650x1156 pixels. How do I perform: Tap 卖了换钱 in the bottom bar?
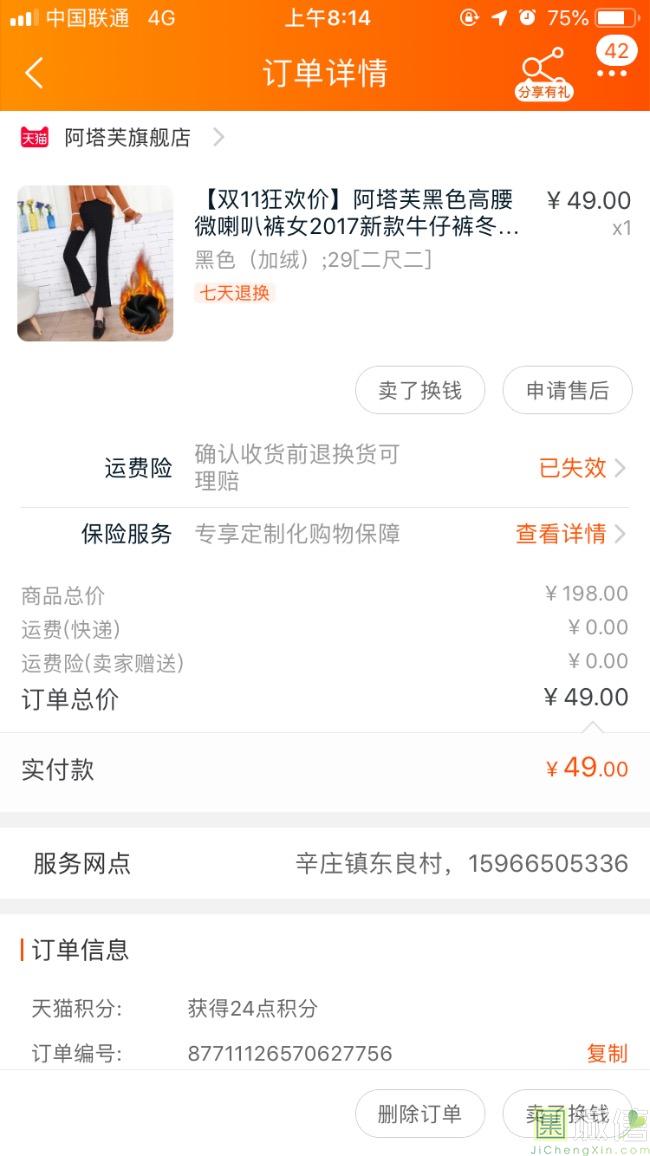click(x=567, y=1114)
